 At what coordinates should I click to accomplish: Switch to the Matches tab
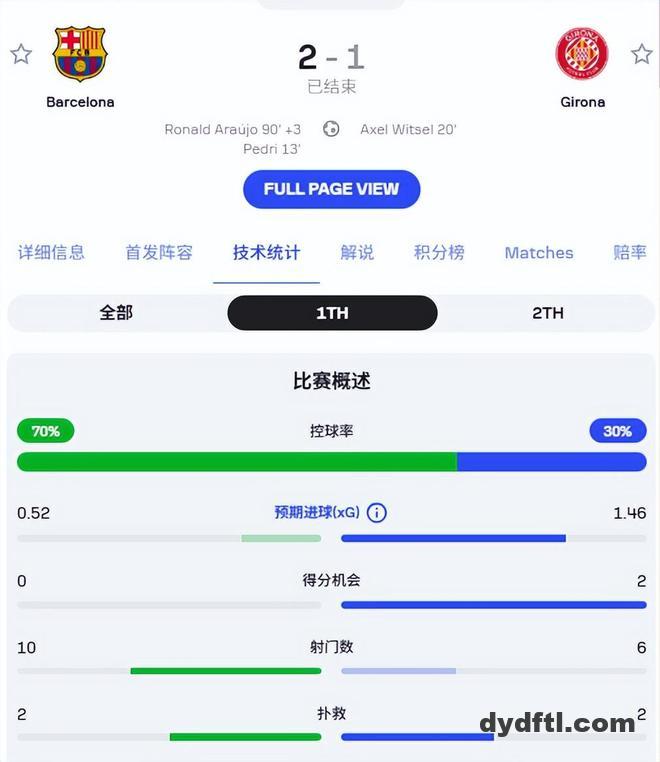tap(539, 253)
